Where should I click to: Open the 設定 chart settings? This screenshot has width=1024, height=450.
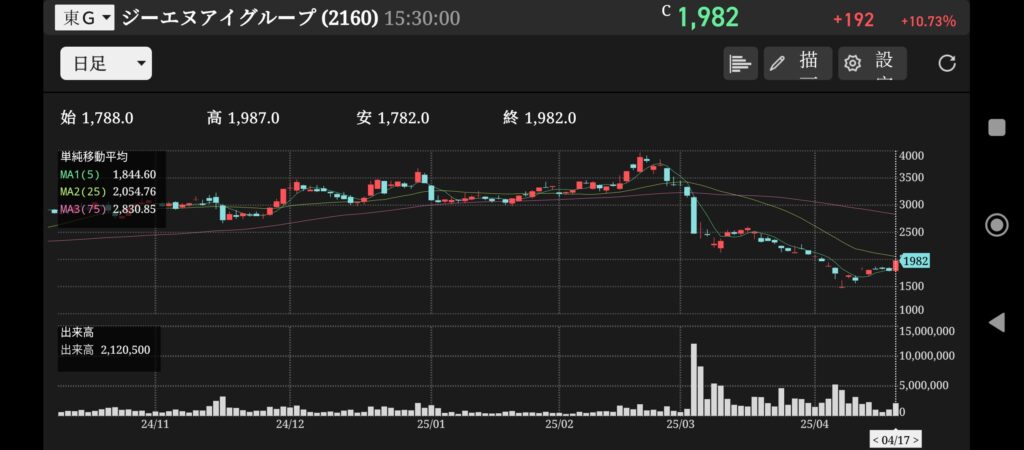(x=872, y=63)
